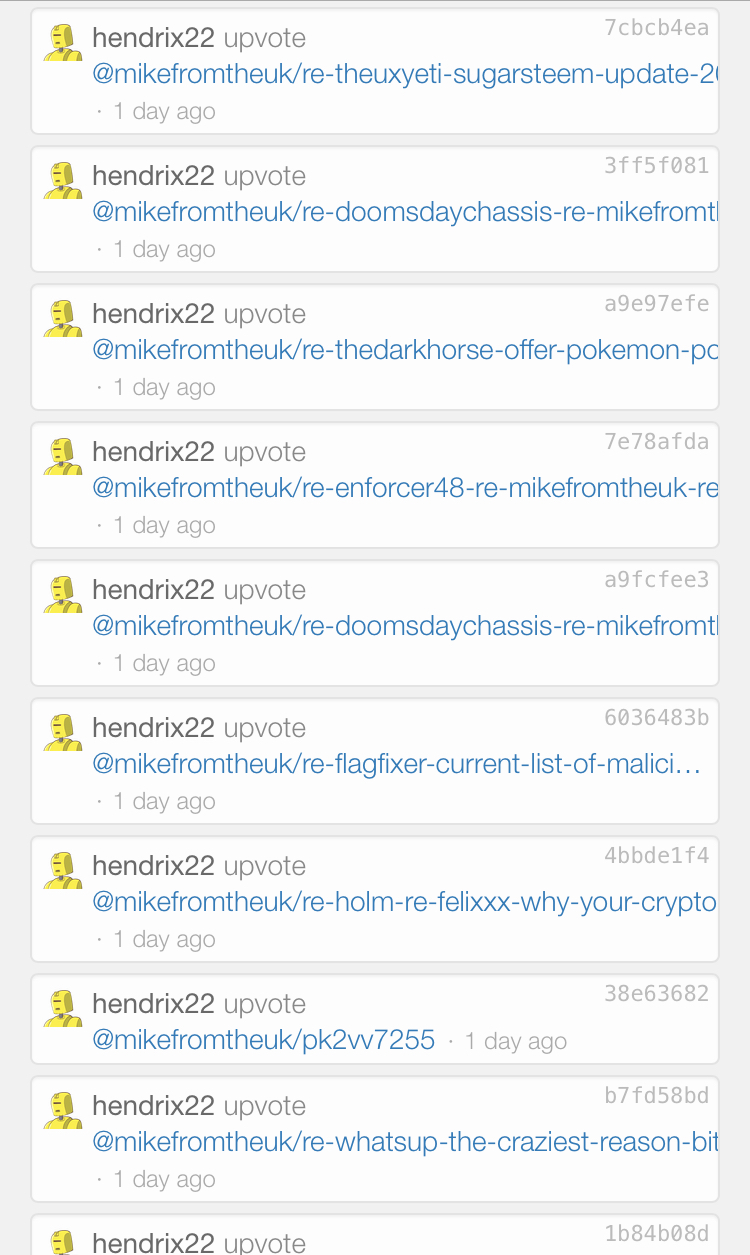This screenshot has height=1255, width=750.
Task: View transaction b7fd58bd details
Action: coord(656,1096)
